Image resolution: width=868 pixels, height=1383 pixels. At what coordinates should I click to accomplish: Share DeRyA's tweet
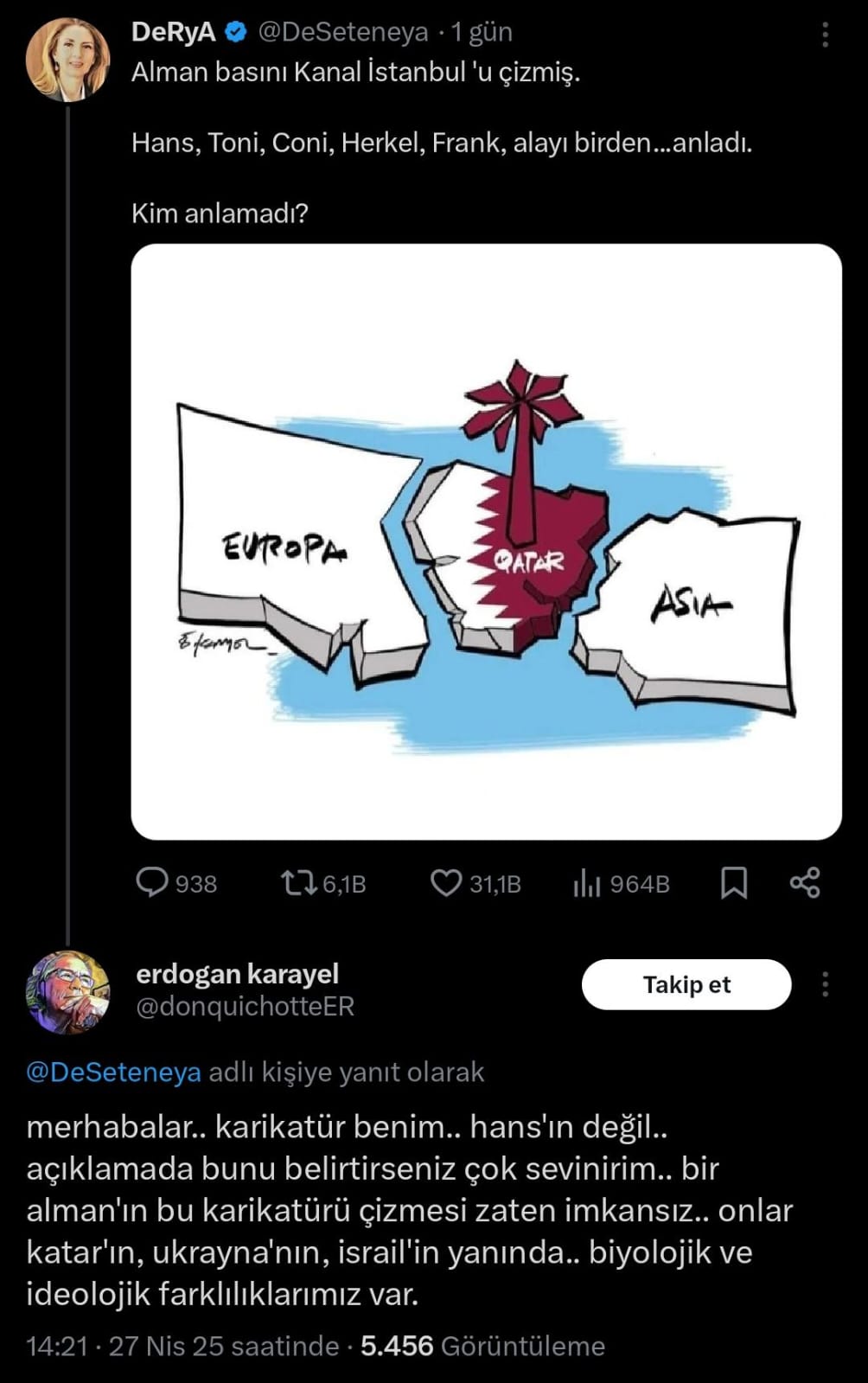[x=805, y=883]
